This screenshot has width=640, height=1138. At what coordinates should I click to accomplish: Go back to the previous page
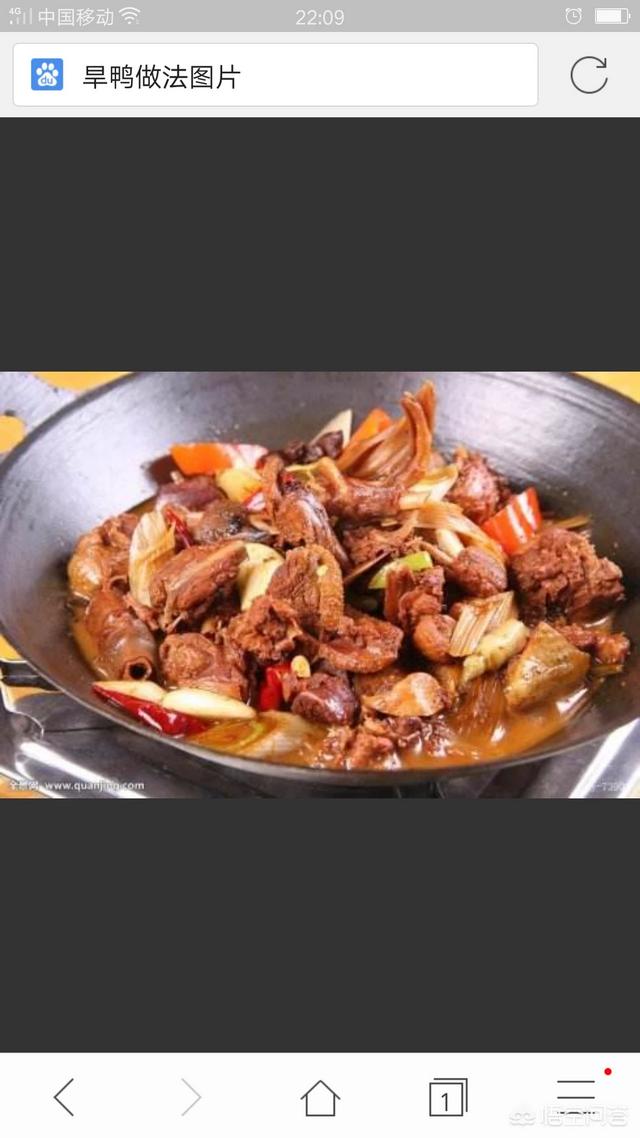[x=64, y=1097]
